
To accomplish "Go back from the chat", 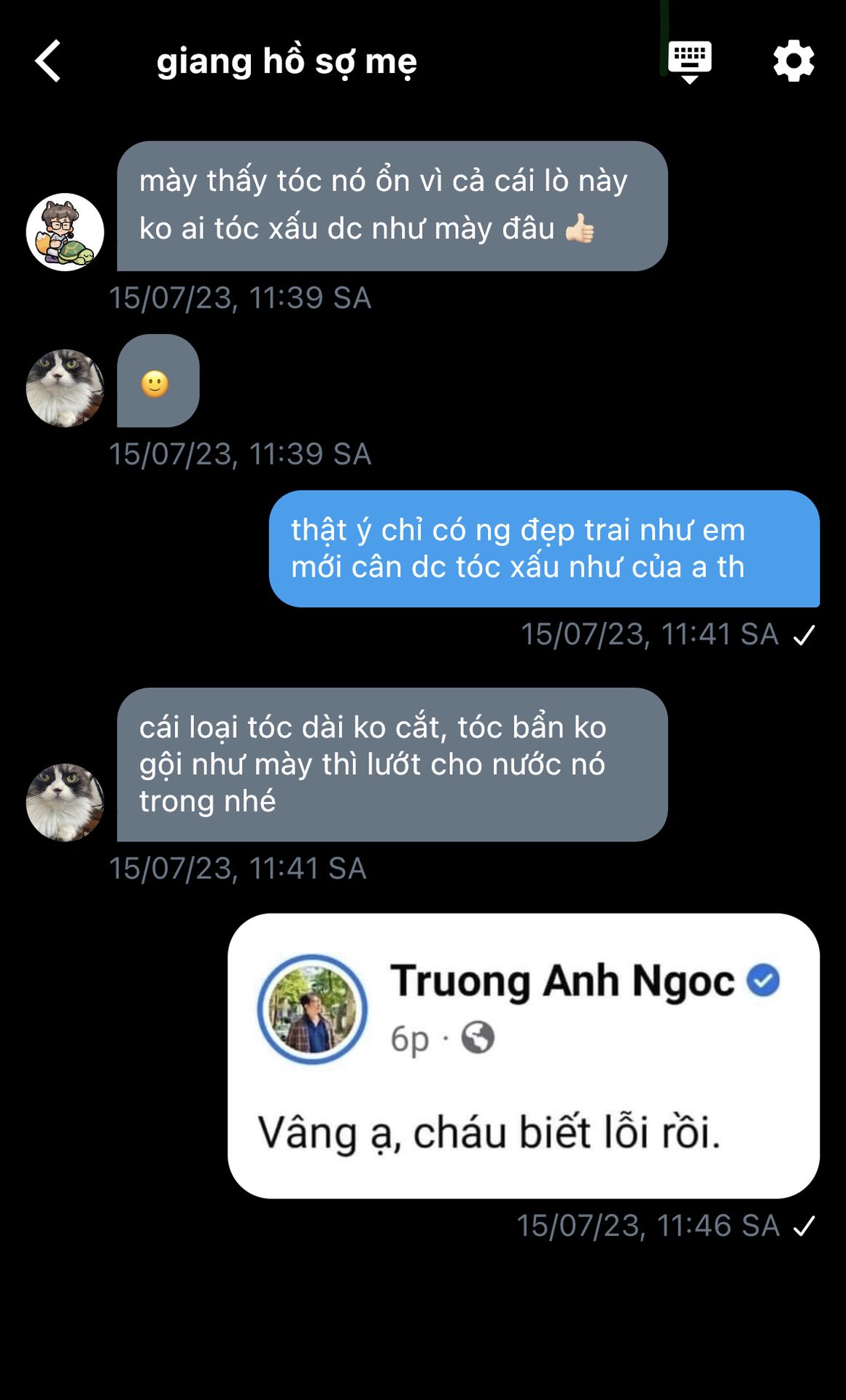I will 48,61.
